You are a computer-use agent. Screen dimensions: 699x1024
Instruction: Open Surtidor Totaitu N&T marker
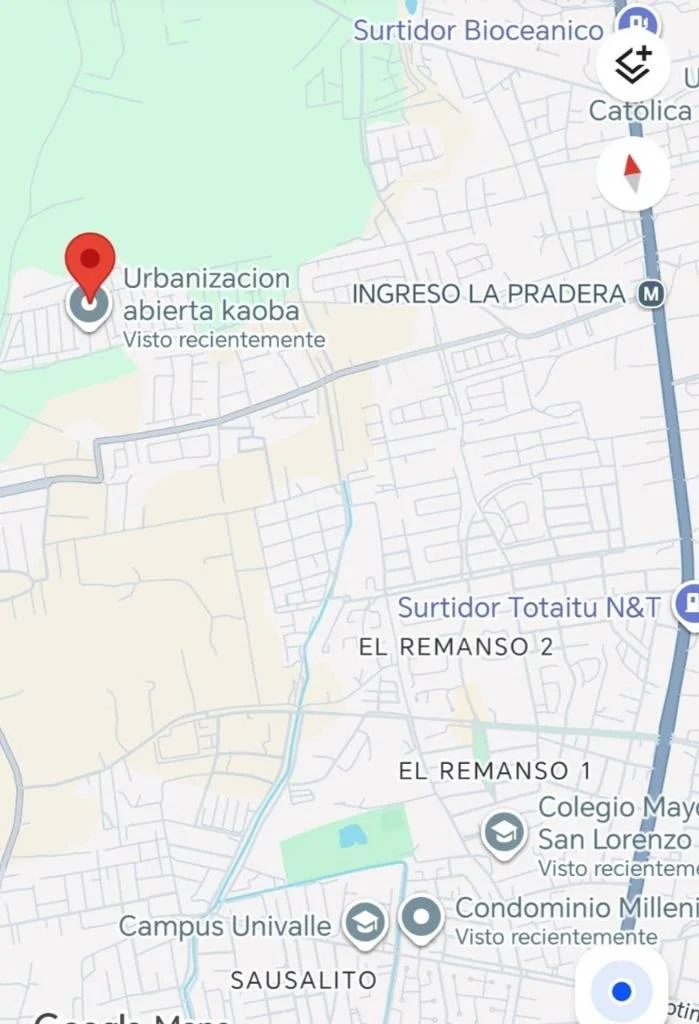[x=688, y=604]
